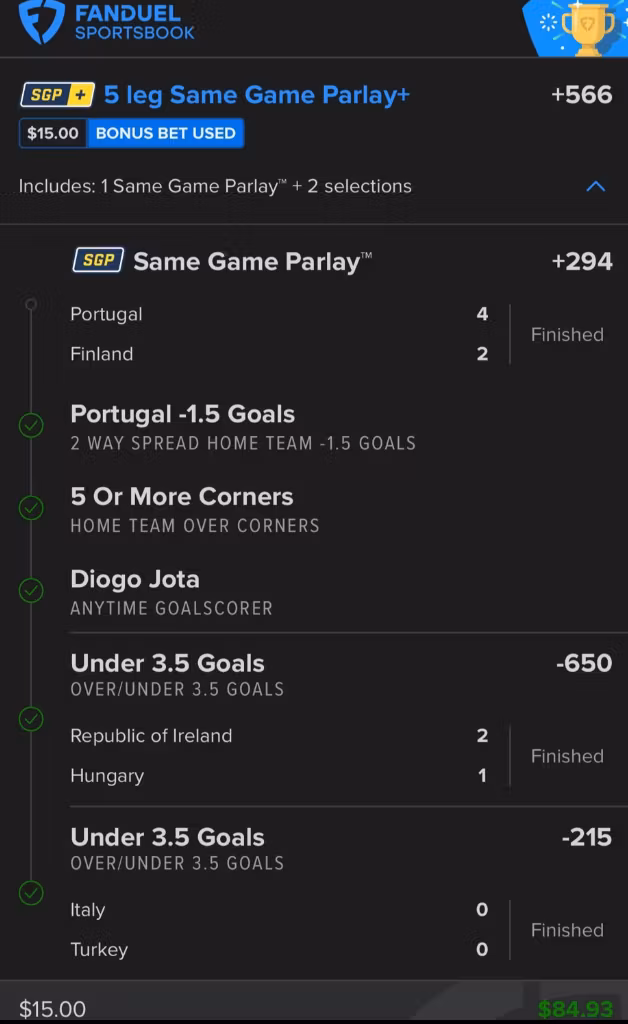Open the Republic of Ireland vs Hungary match
This screenshot has height=1024, width=628.
(x=341, y=756)
